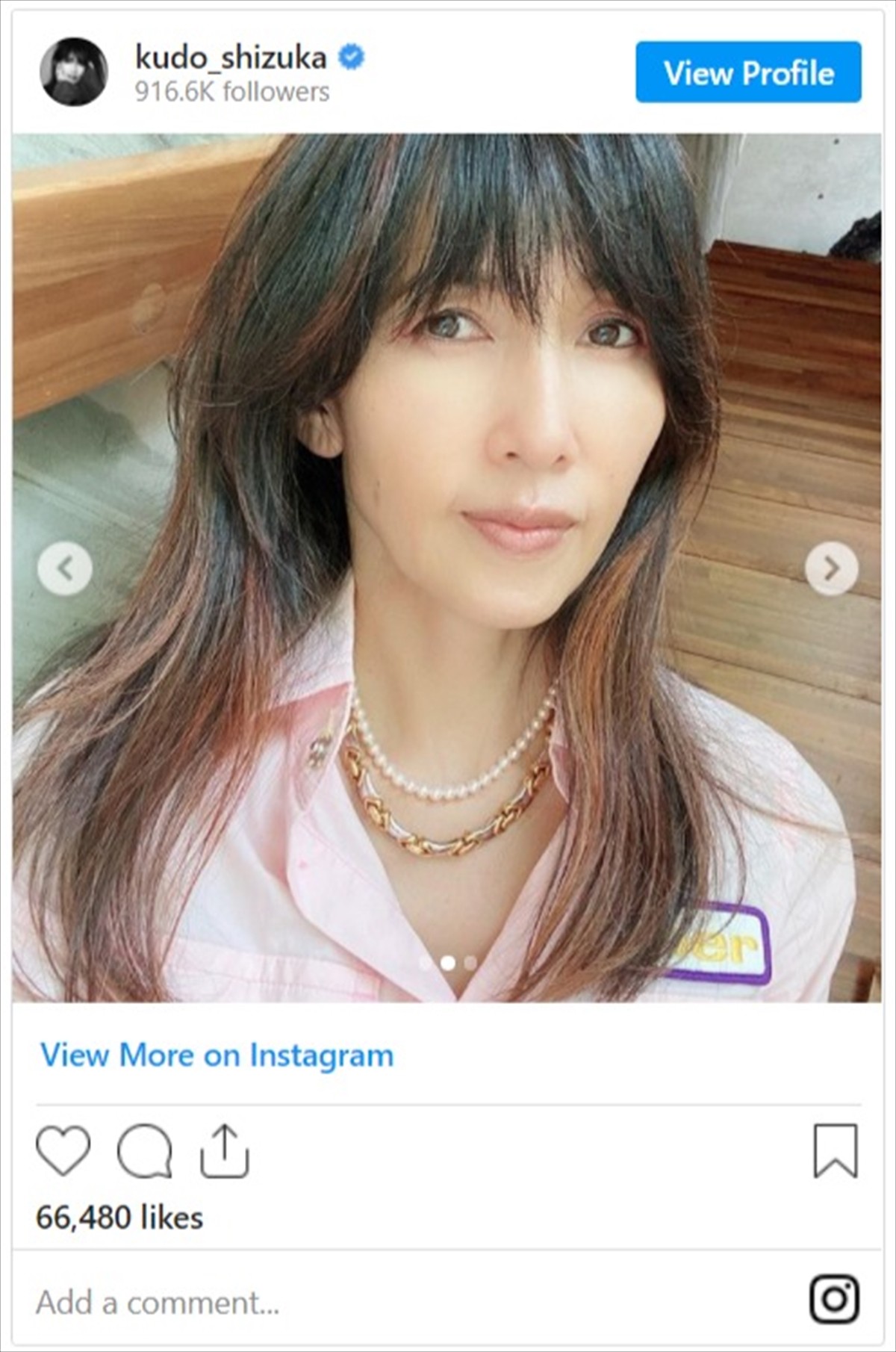
Task: Open kudo_shizuka's profile avatar
Action: click(73, 72)
